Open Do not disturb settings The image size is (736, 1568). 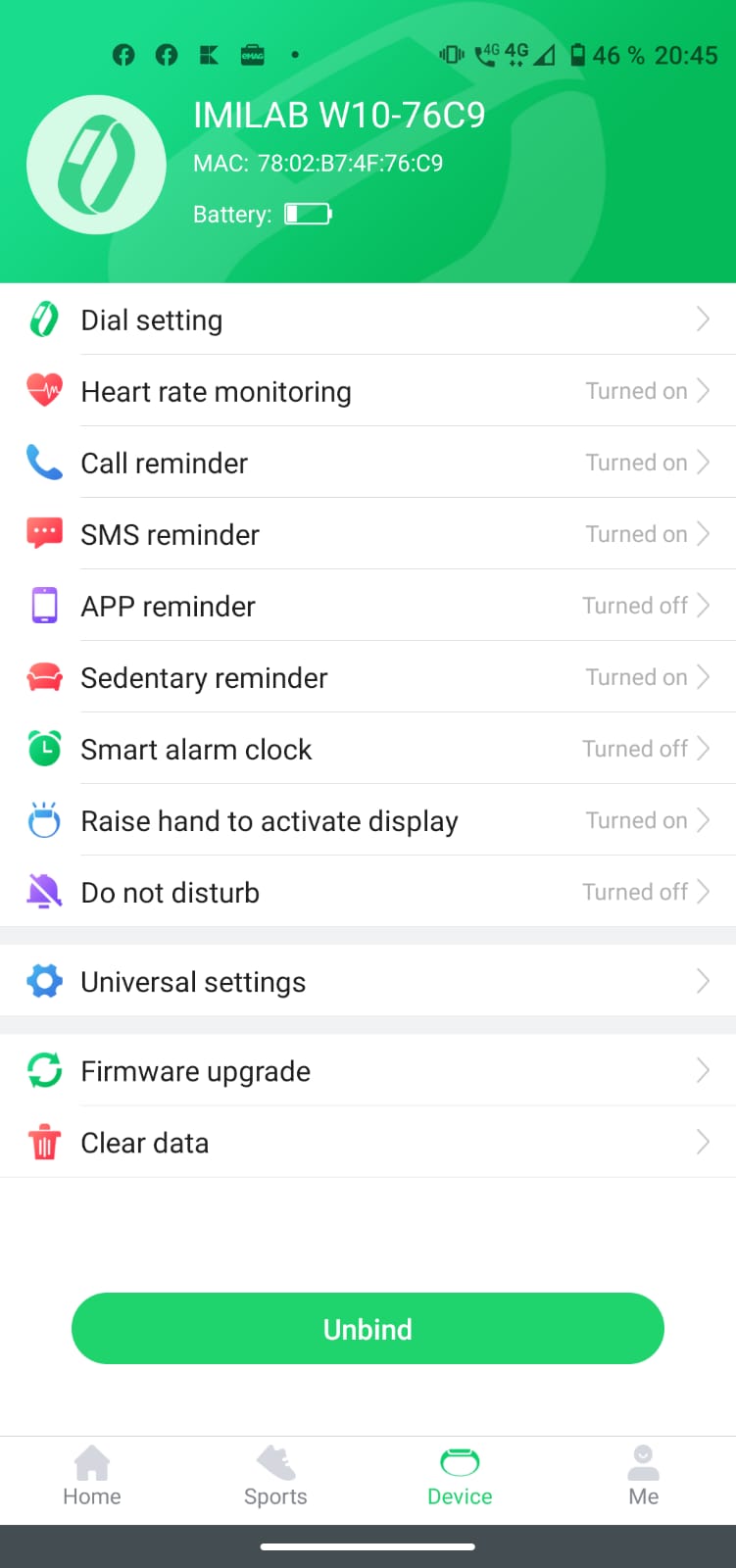[368, 892]
